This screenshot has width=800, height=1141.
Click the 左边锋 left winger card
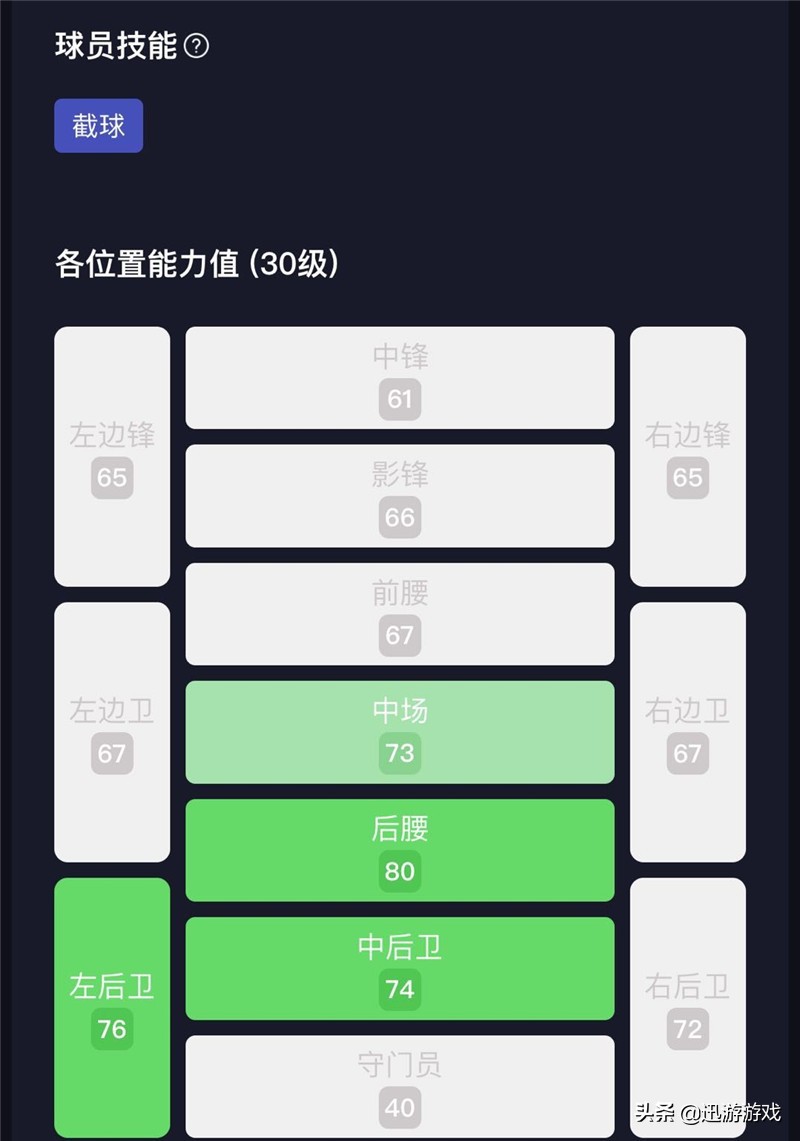click(x=112, y=455)
